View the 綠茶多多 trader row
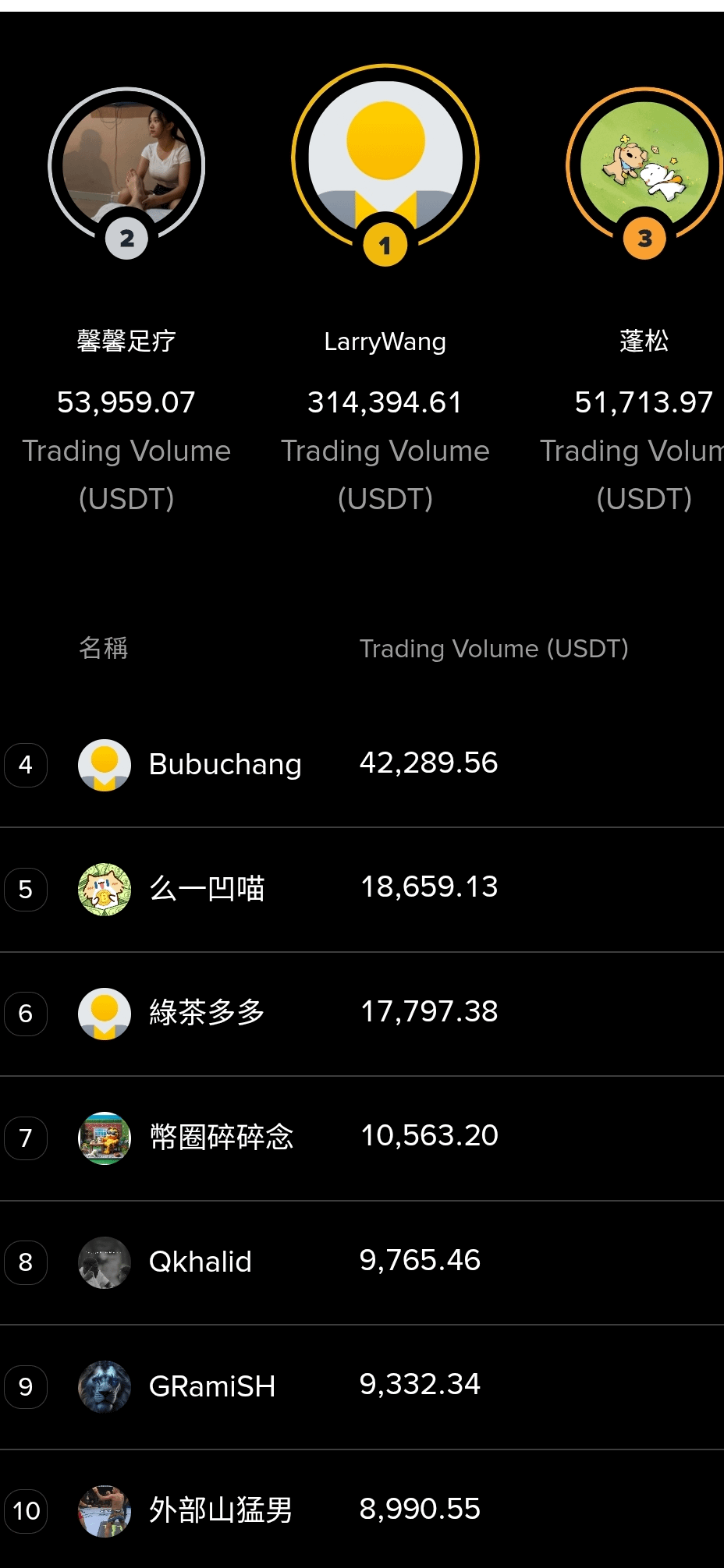Image resolution: width=724 pixels, height=1568 pixels. tap(362, 1013)
